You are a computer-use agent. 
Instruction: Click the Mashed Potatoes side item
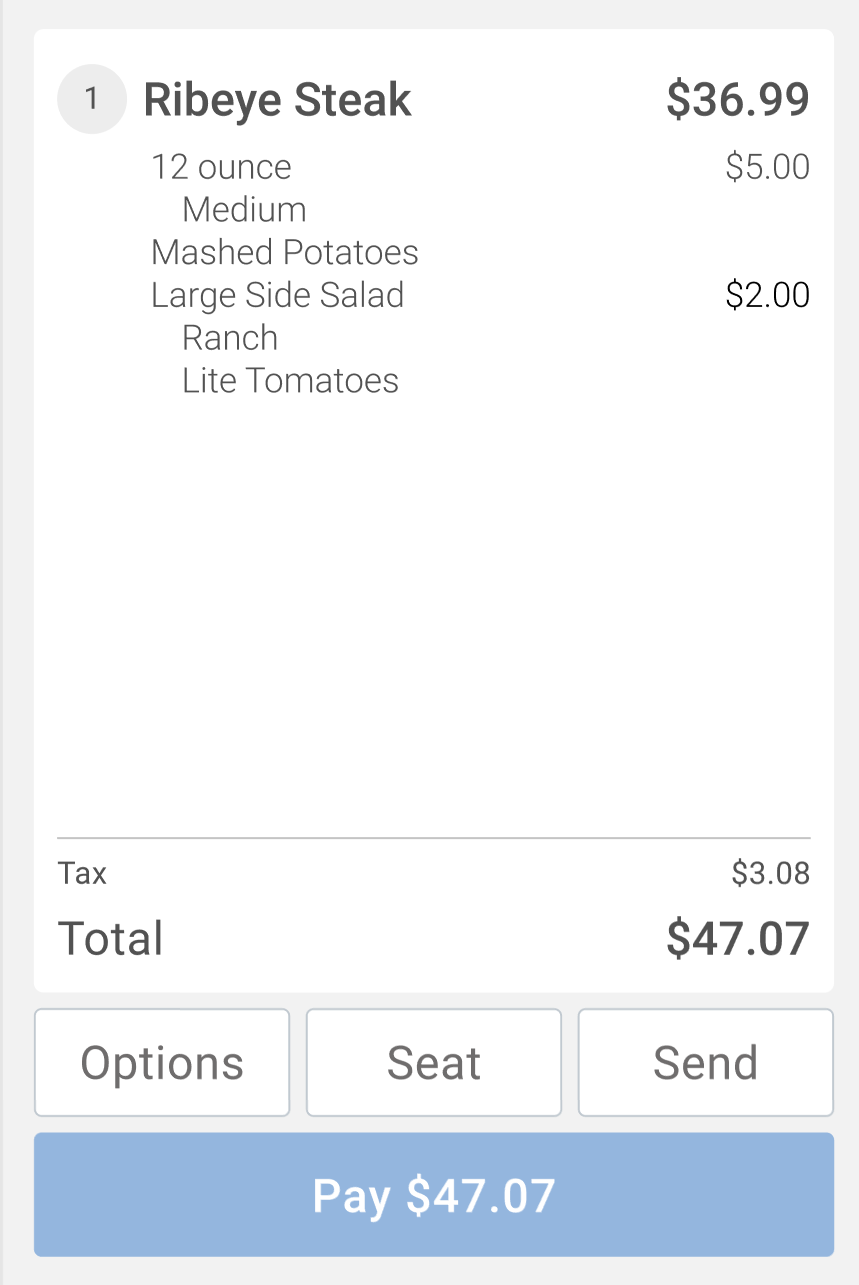pyautogui.click(x=284, y=252)
